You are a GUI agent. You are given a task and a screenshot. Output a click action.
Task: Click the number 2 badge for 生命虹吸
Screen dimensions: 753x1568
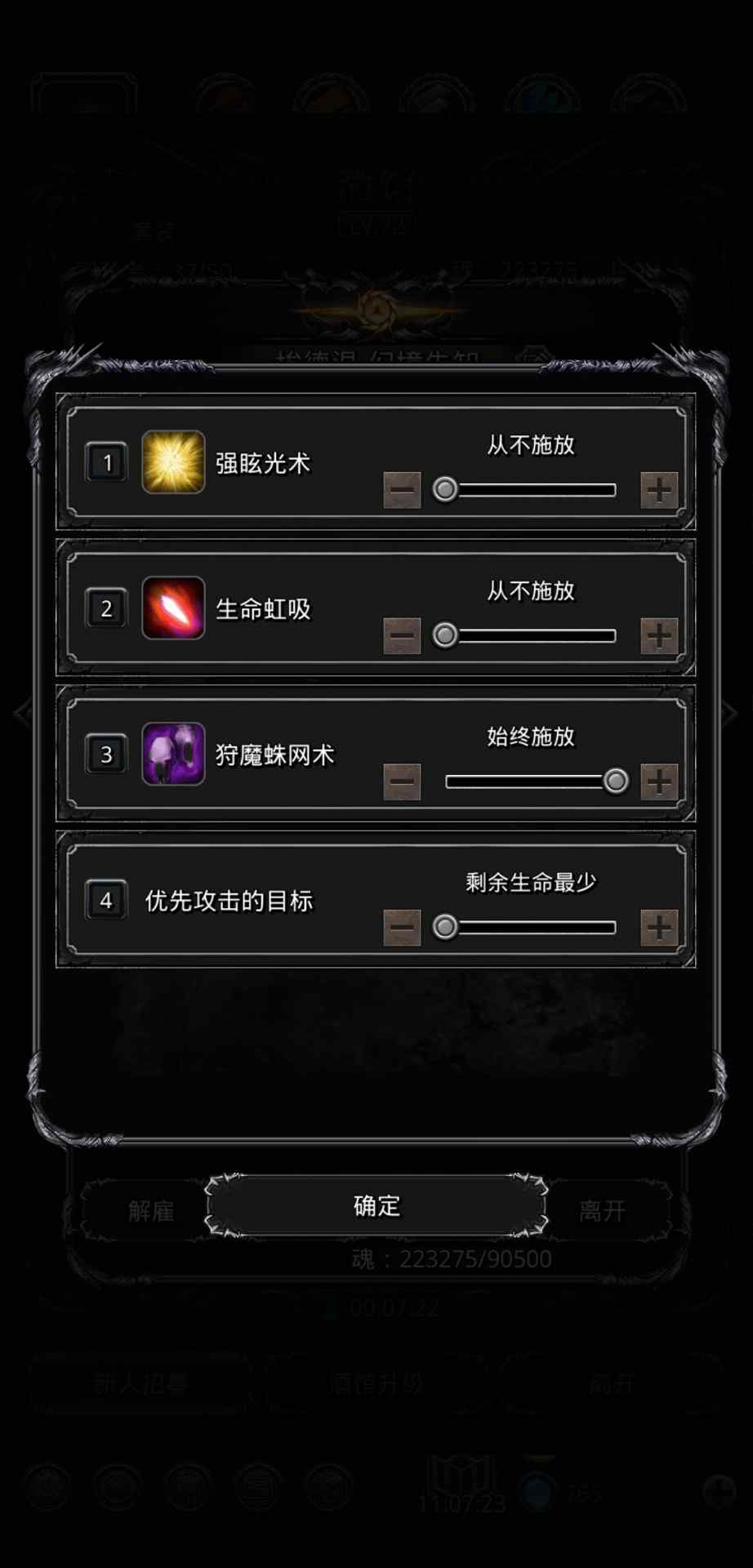coord(105,609)
